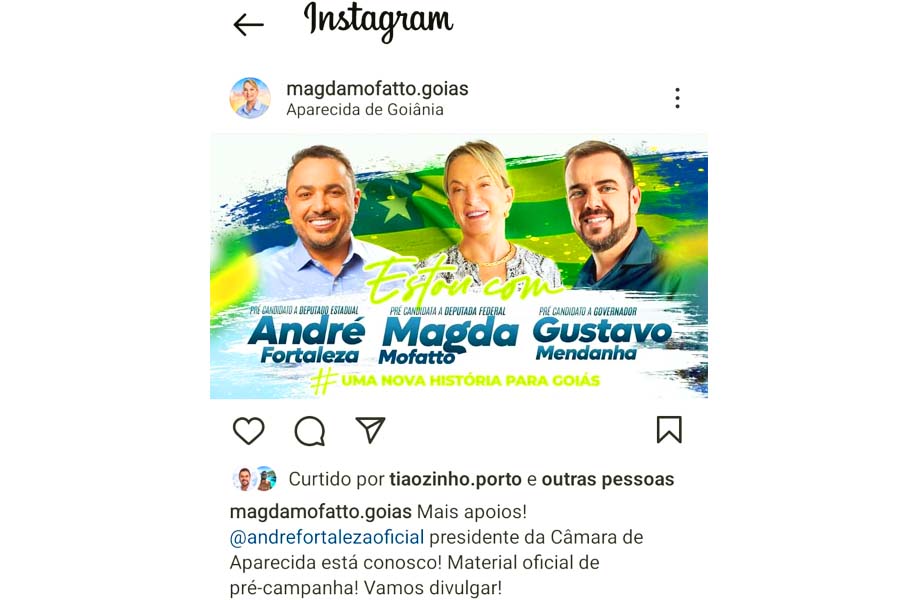The height and width of the screenshot is (600, 900).
Task: Share the post via paper plane icon
Action: coord(371,430)
